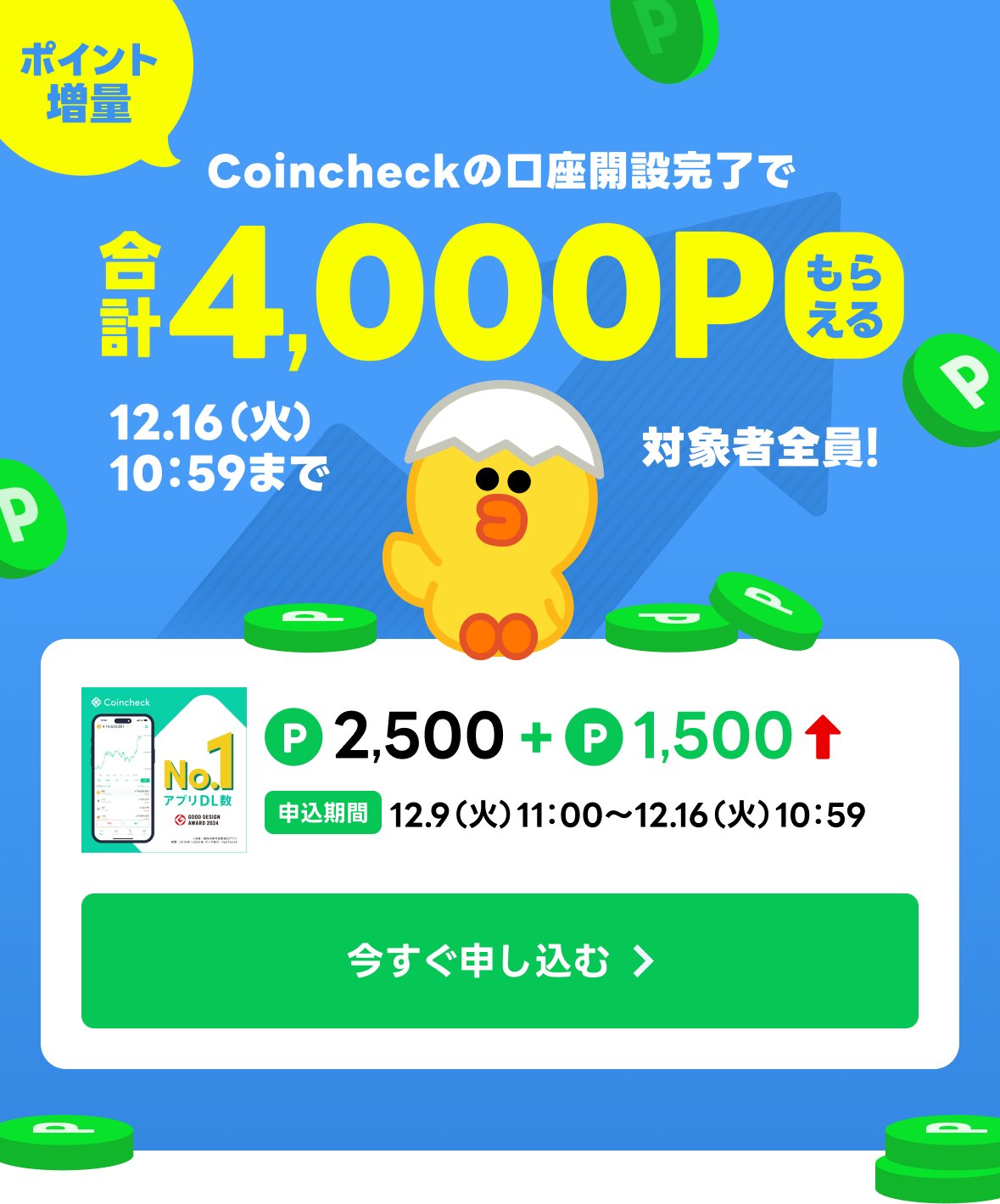Tap the 申込期間 green label
1000x1204 pixels.
click(x=322, y=810)
